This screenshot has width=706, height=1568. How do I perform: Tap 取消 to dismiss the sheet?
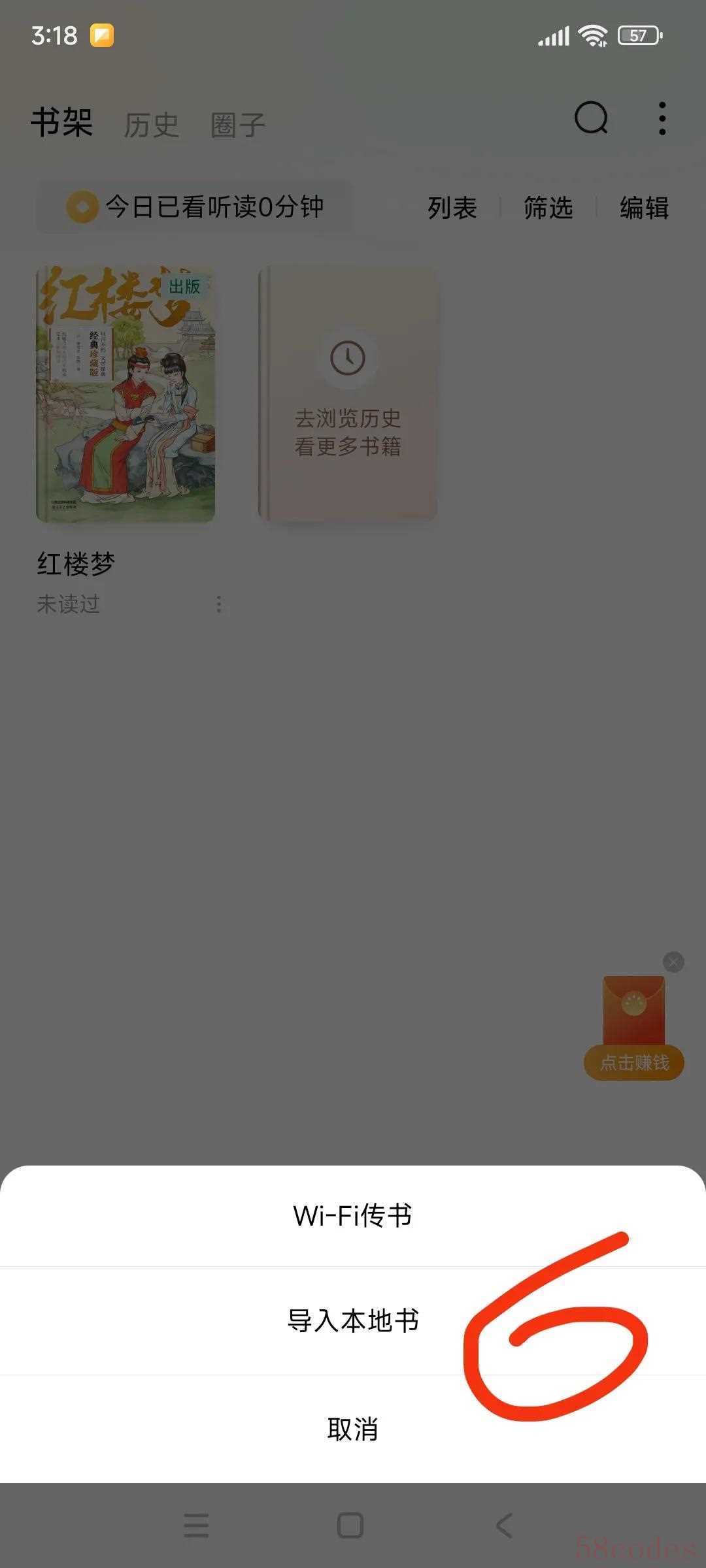point(352,1429)
